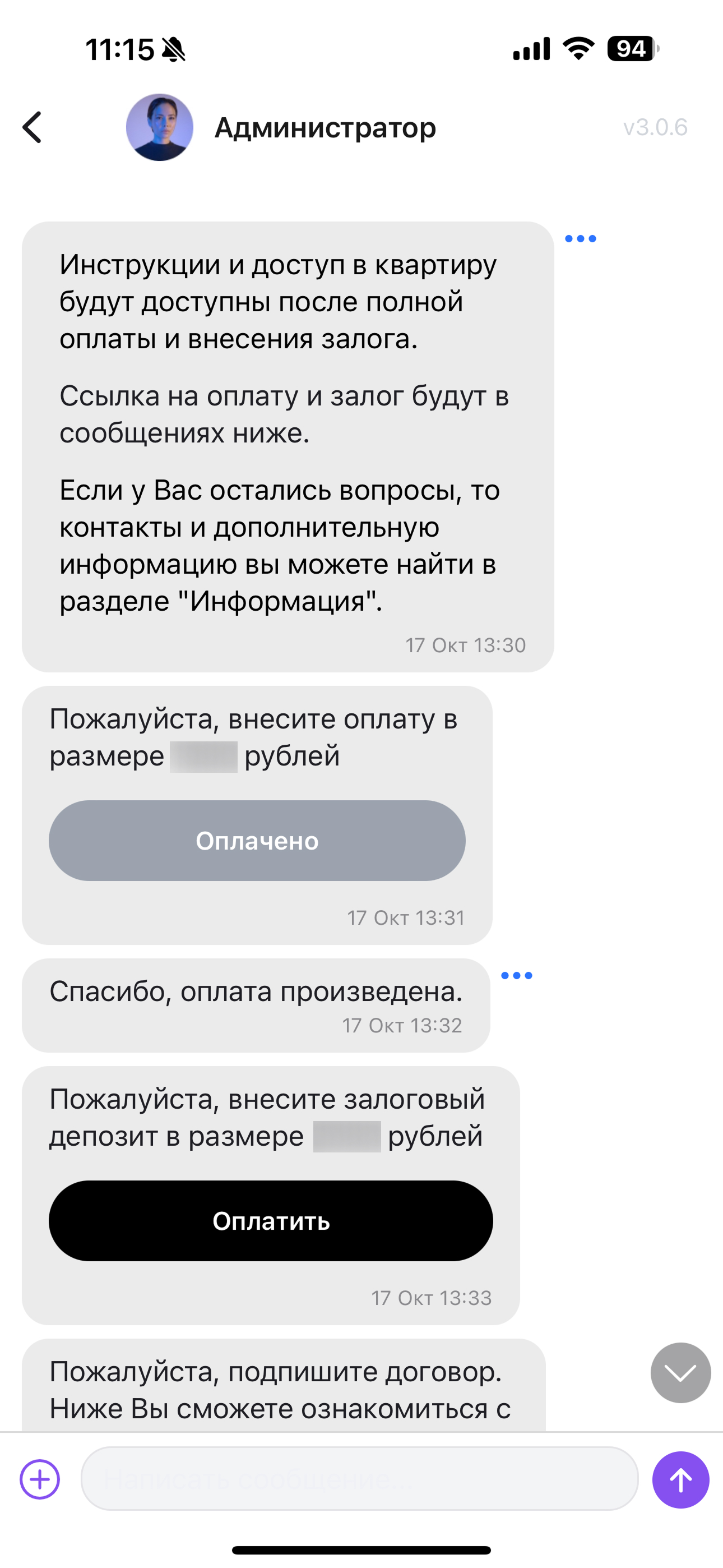Screen dimensions: 723x1568
Task: Jump to latest messages with down chevron
Action: point(680,1373)
